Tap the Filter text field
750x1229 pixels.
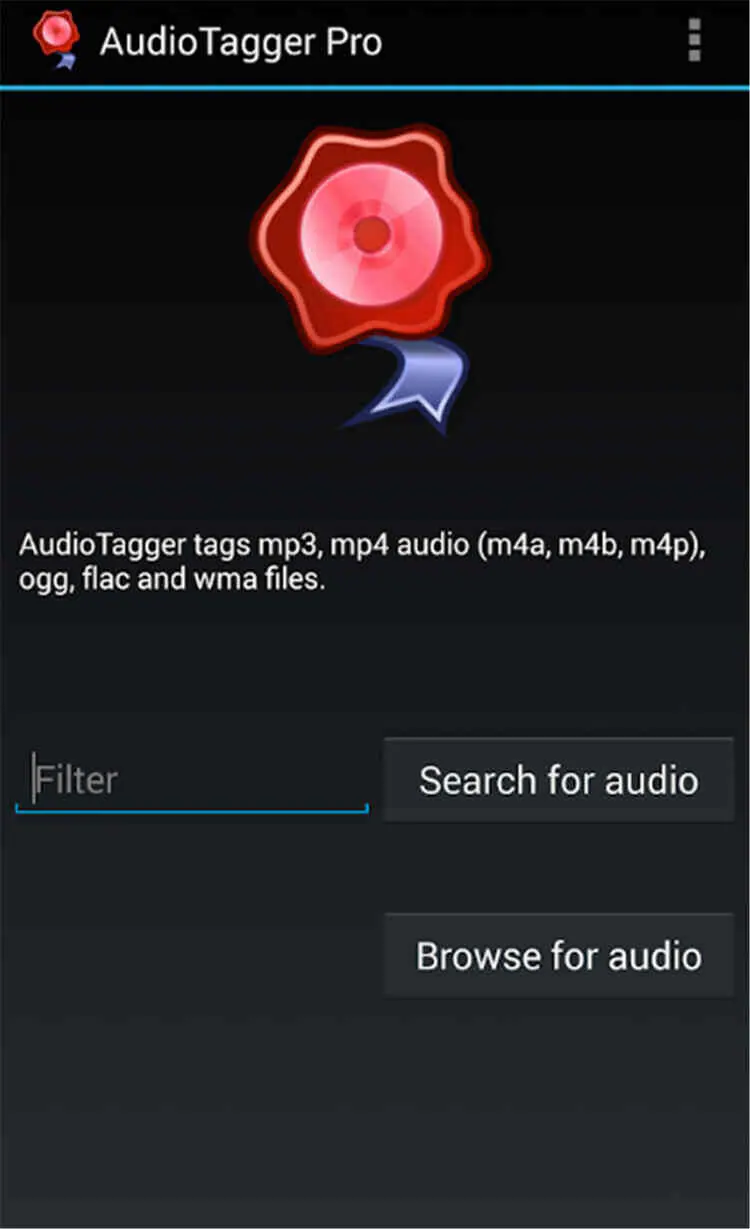[192, 780]
